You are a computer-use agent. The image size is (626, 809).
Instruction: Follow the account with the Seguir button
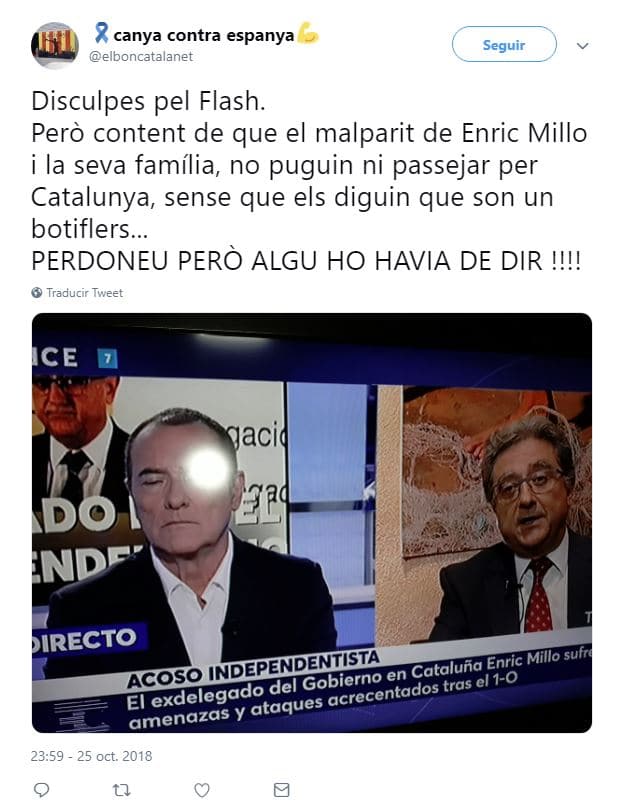click(x=504, y=45)
